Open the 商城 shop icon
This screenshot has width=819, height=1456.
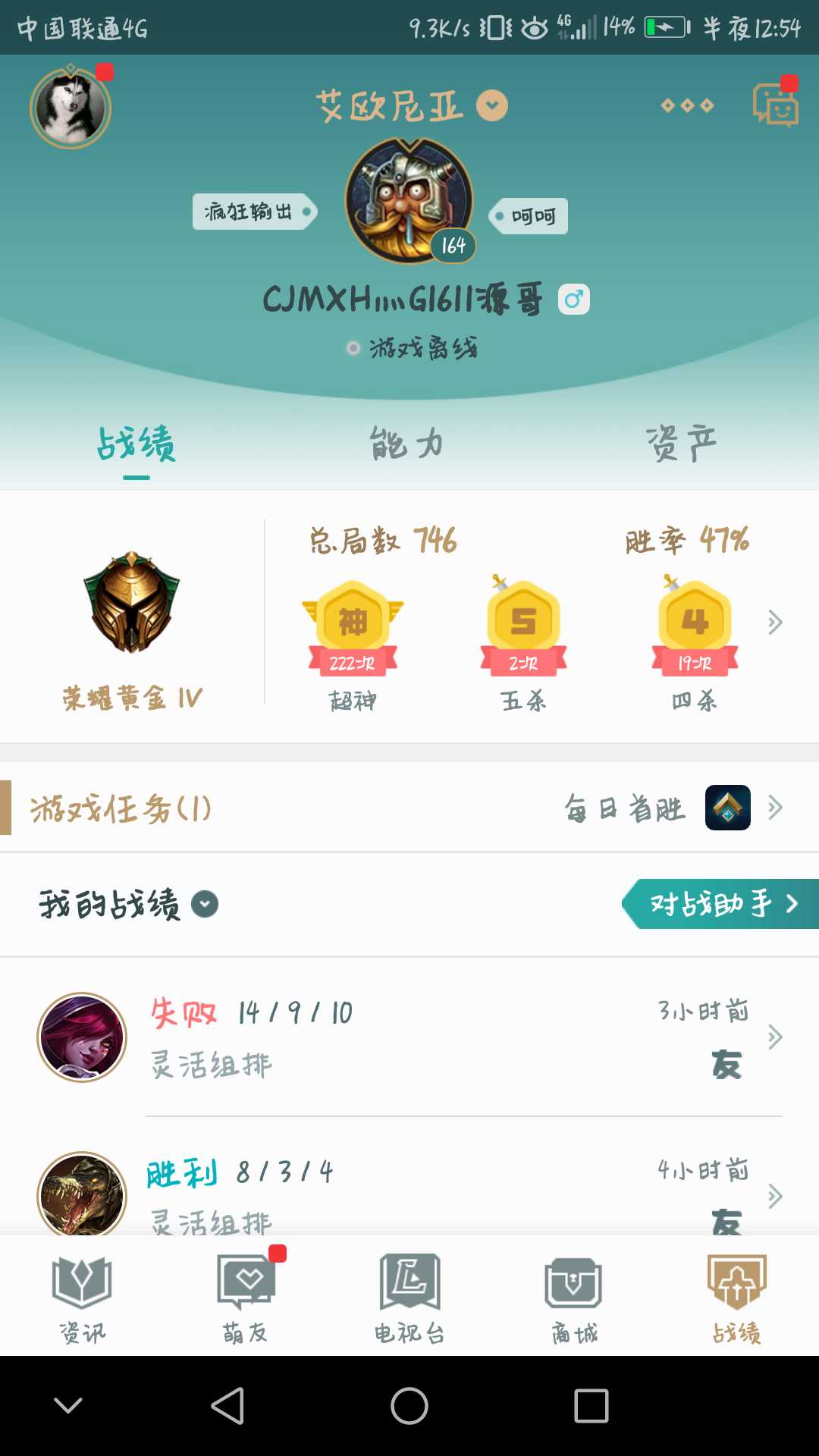tap(573, 1297)
